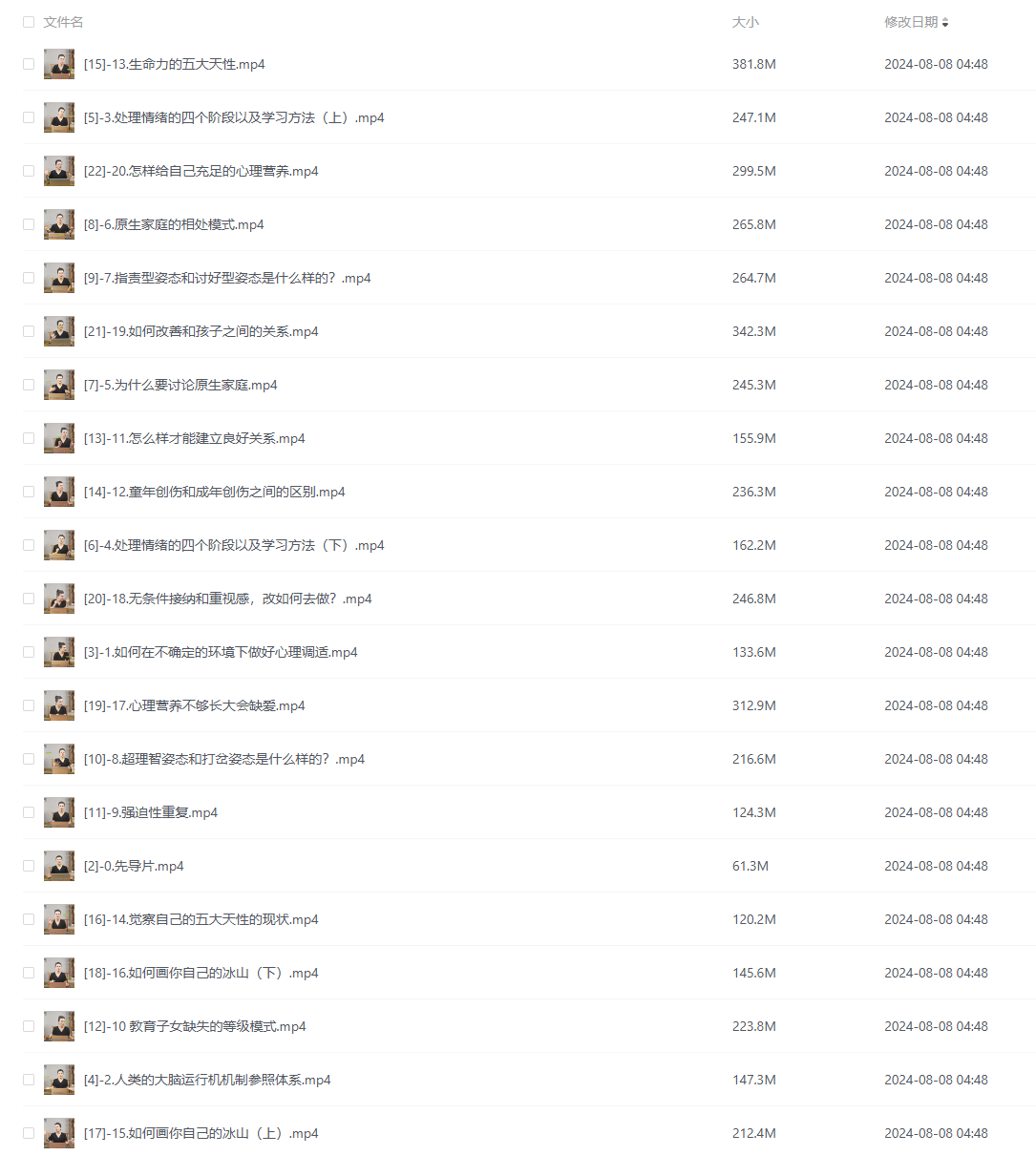Open [7]-5.为什么要讨论原生家庭.mp4
Viewport: 1036px width, 1156px height.
point(180,385)
